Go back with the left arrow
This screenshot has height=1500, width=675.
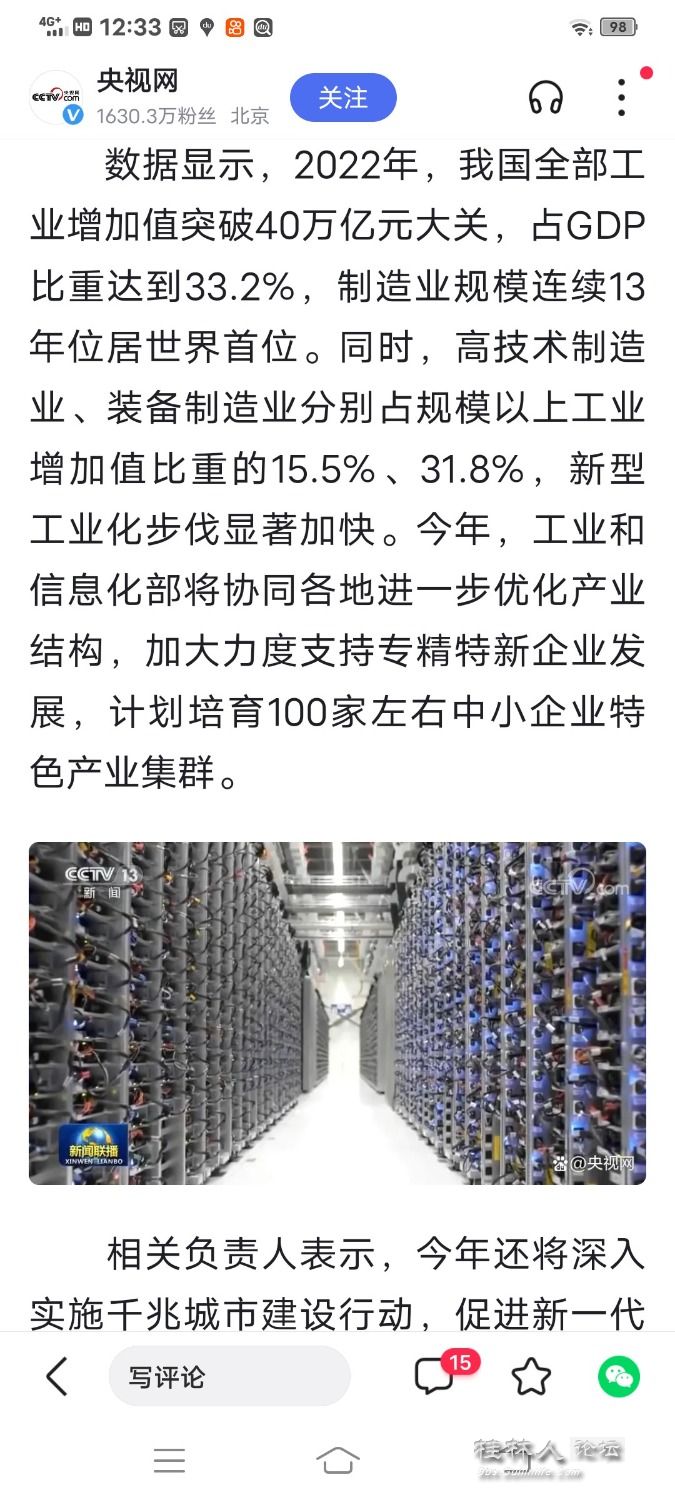point(57,1377)
